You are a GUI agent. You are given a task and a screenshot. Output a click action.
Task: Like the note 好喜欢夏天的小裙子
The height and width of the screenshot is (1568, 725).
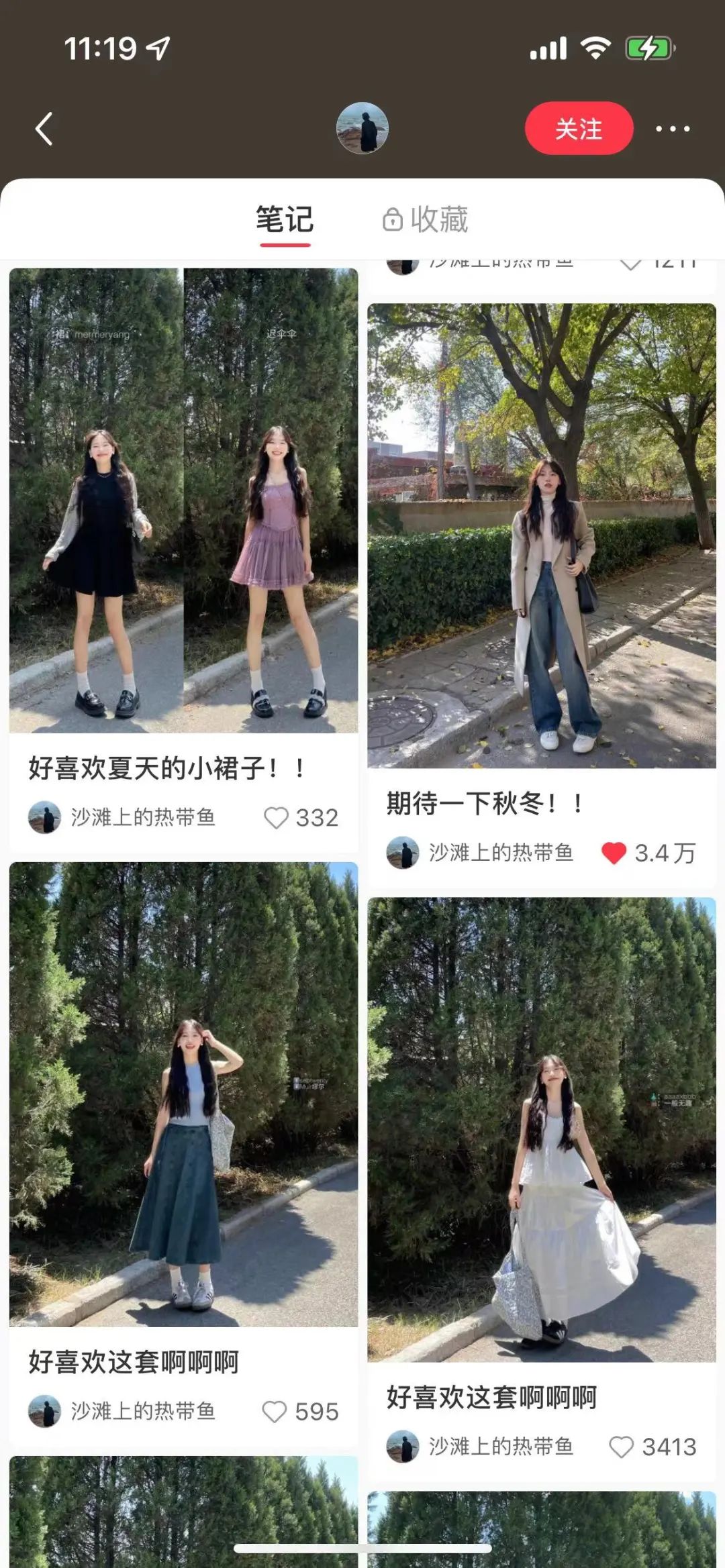click(x=276, y=818)
